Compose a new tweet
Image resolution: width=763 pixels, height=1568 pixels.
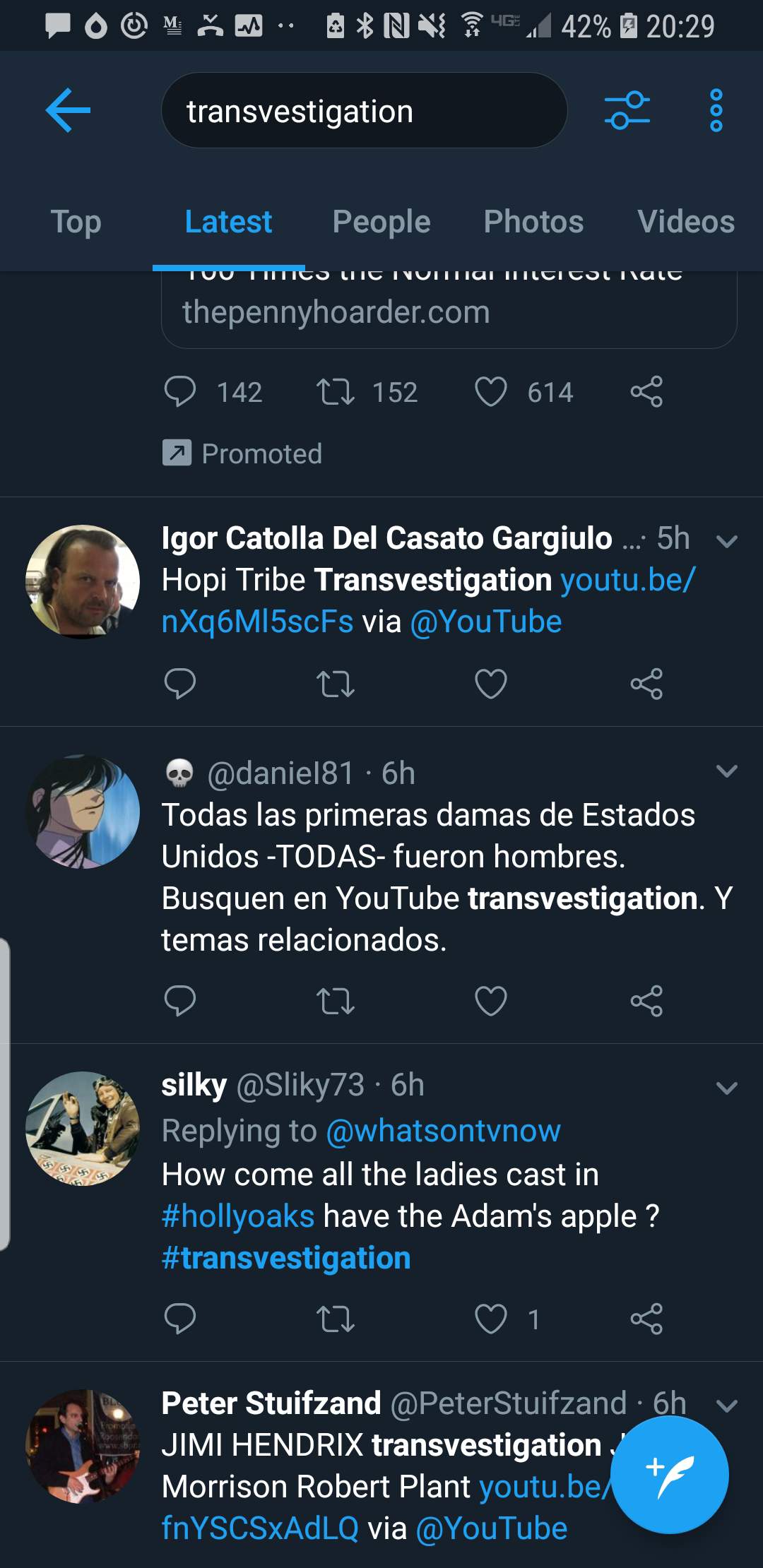[x=669, y=1475]
